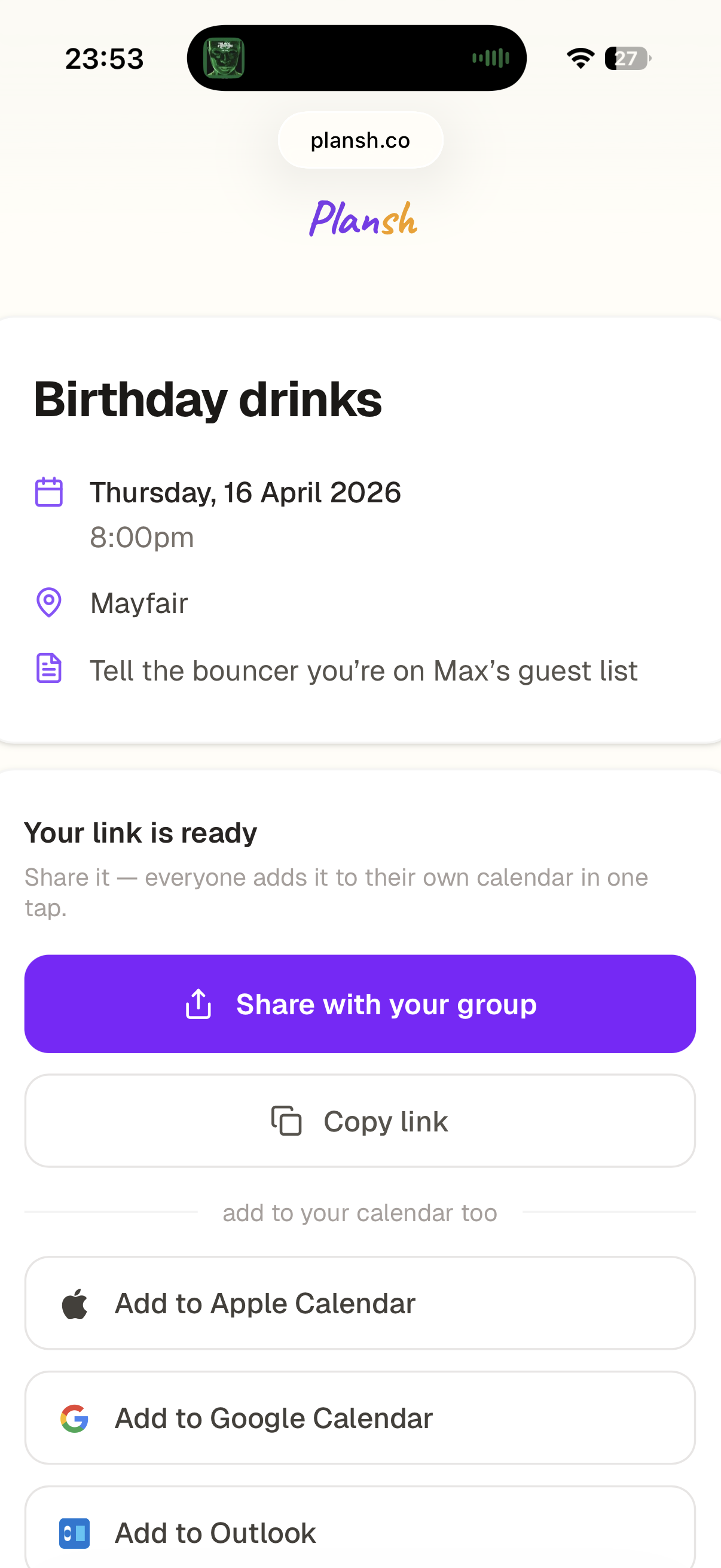Add event to Apple Calendar
The height and width of the screenshot is (1568, 721).
[x=359, y=1303]
